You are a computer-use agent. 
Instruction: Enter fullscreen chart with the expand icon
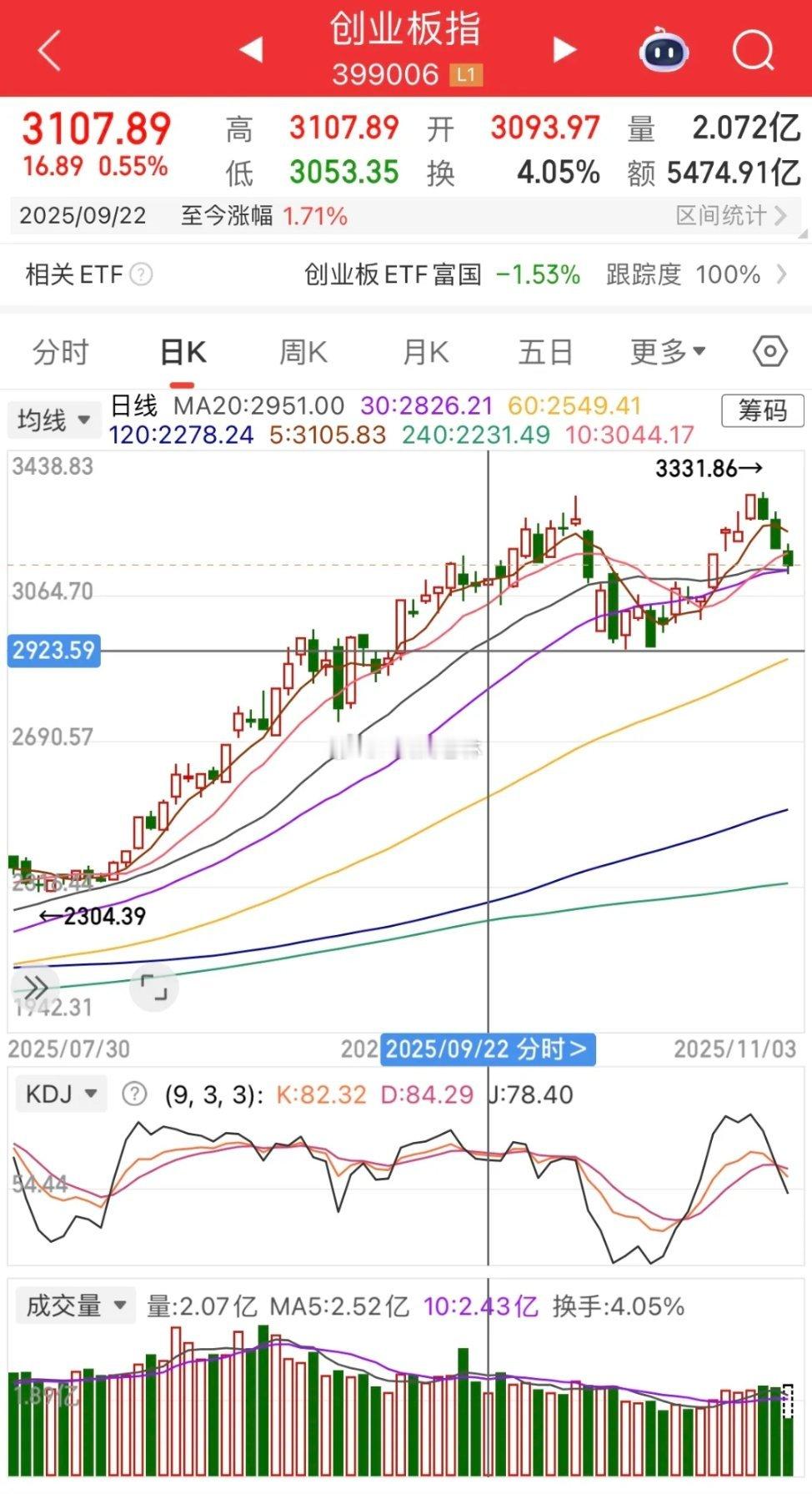click(x=154, y=987)
